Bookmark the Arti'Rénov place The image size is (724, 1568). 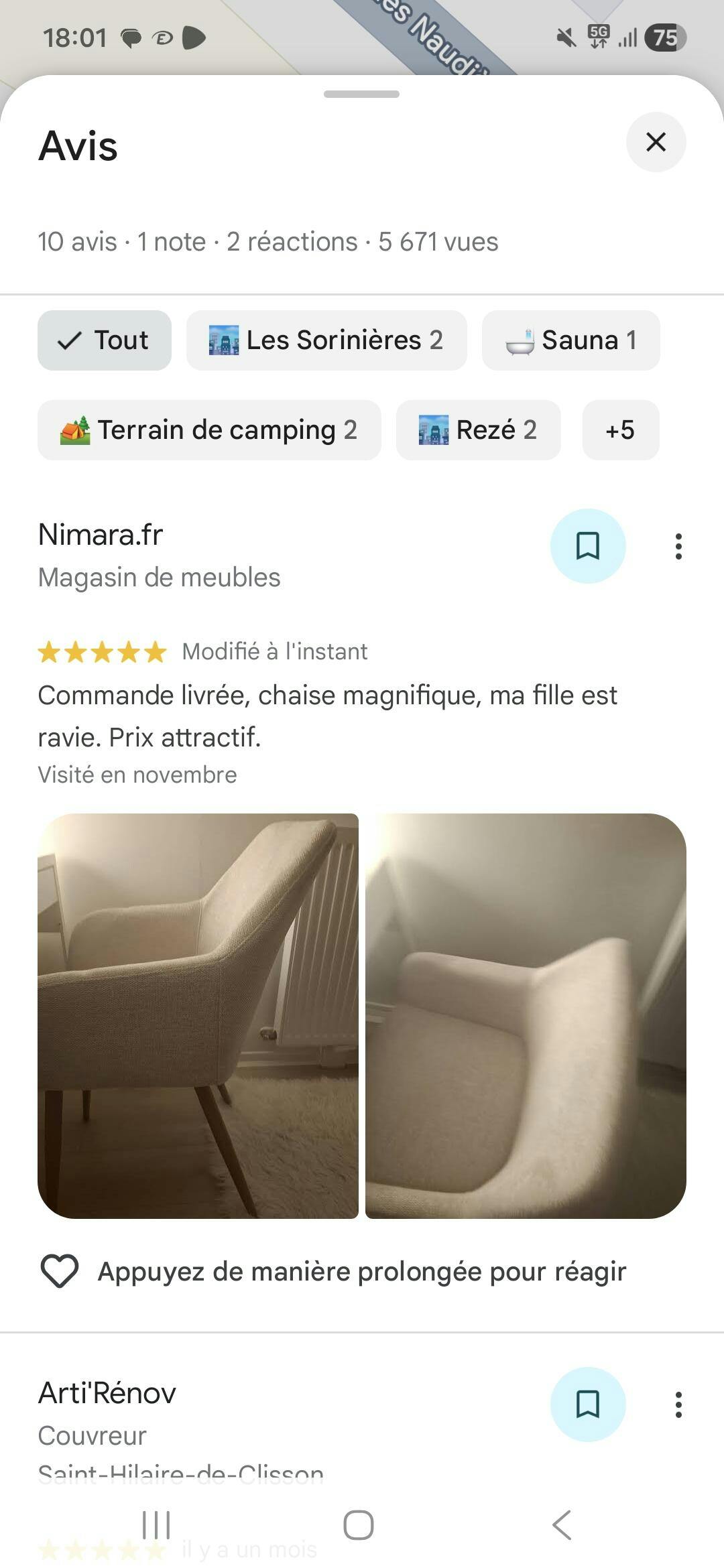pyautogui.click(x=588, y=1404)
